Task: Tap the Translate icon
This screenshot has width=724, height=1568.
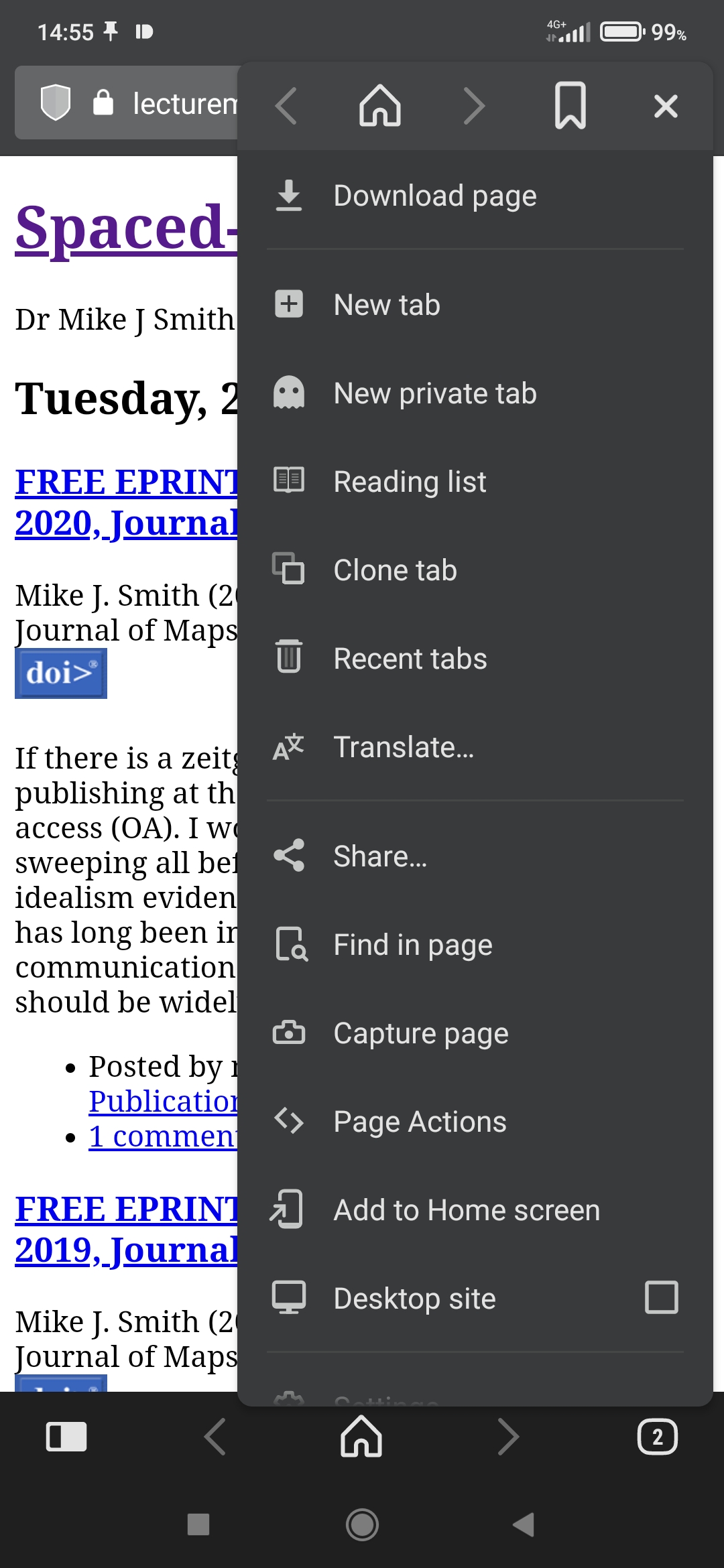Action: tap(288, 746)
